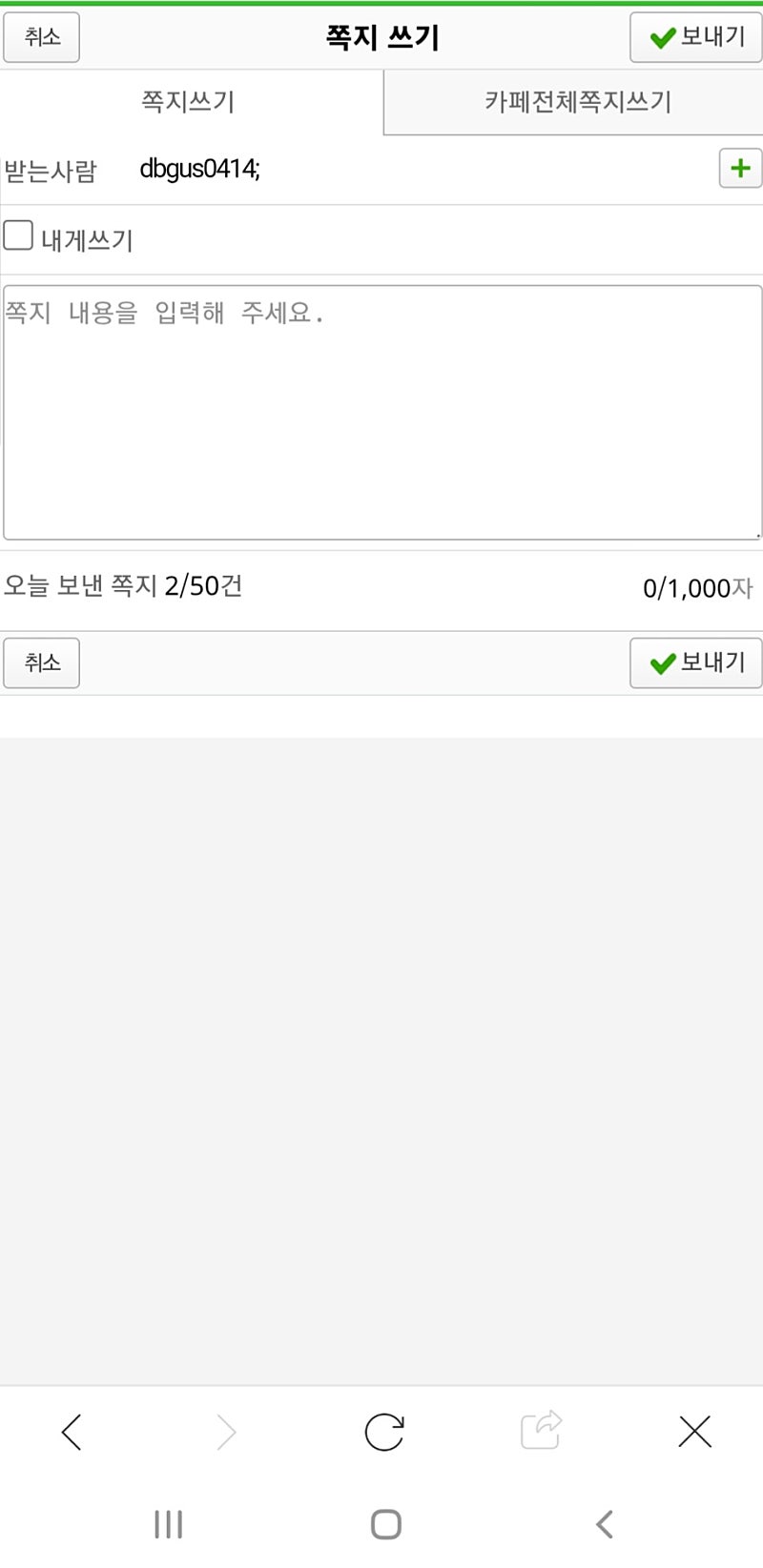Focus the message content text area

[381, 412]
